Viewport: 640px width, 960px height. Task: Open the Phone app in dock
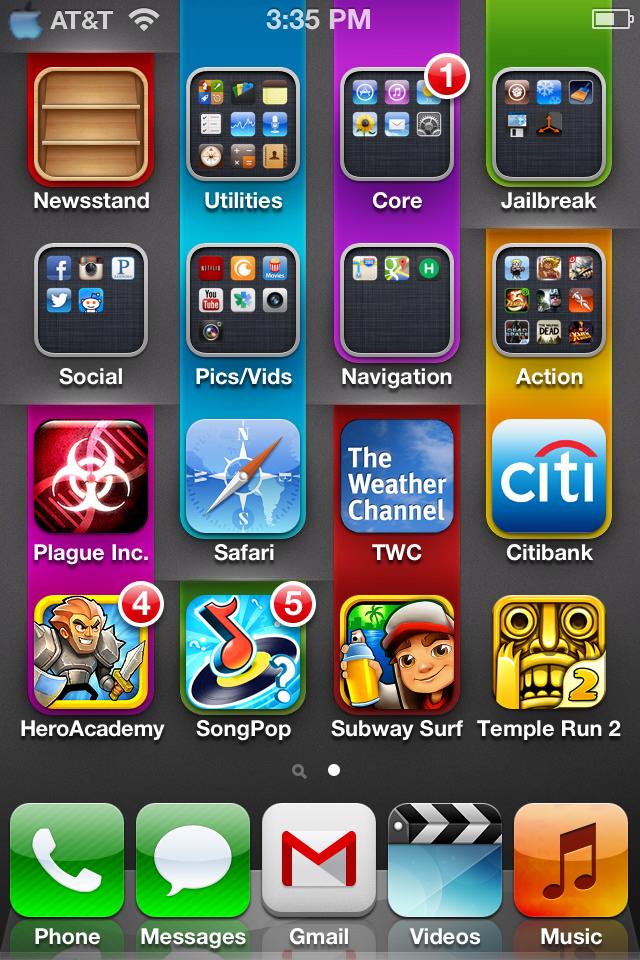click(67, 862)
